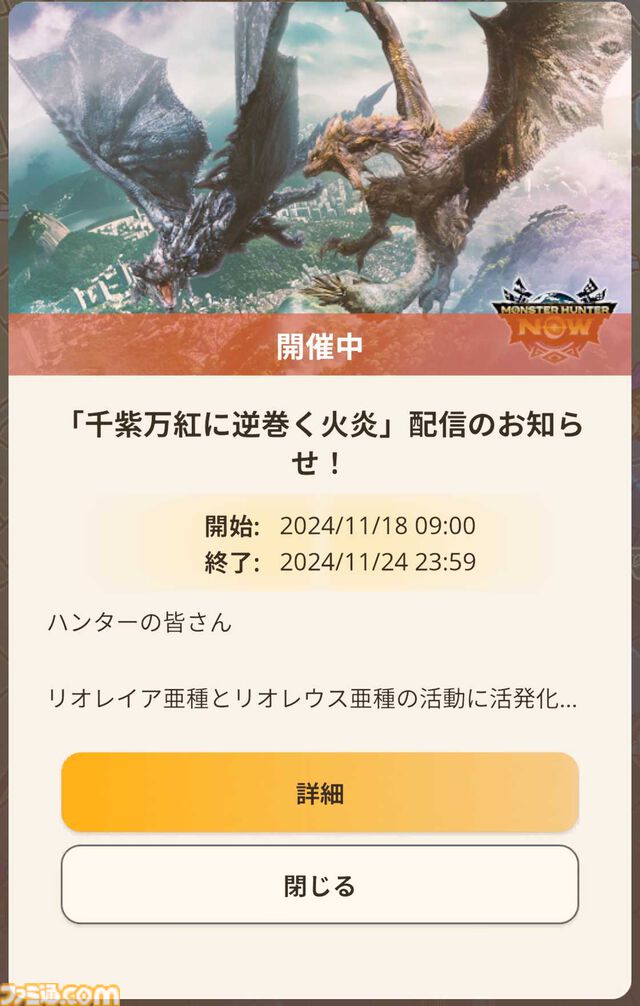Dismiss the notice with 閉じる
Image resolution: width=640 pixels, height=1006 pixels.
click(x=320, y=885)
